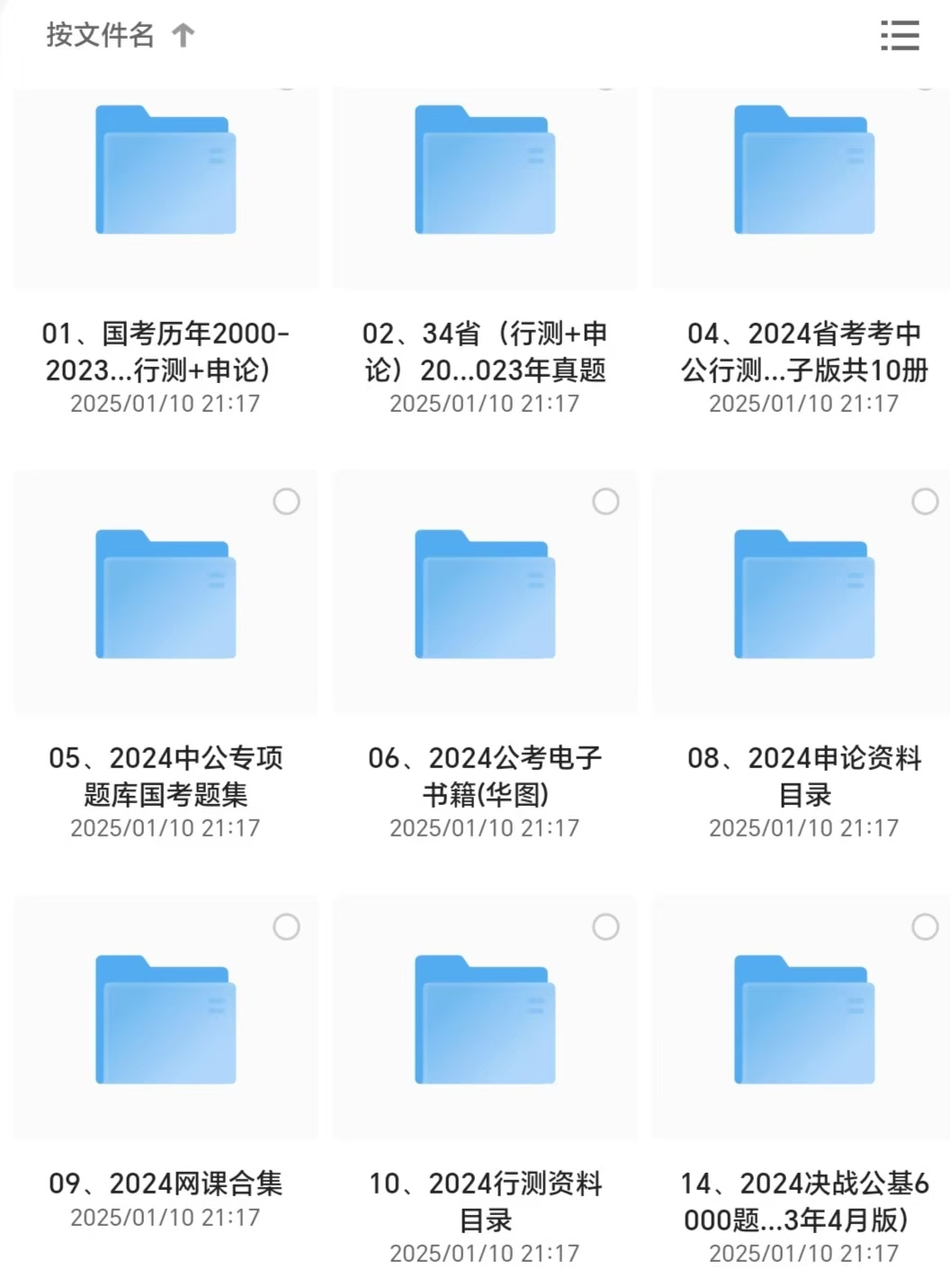Viewport: 950px width, 1288px height.
Task: Mark 14、2024决战公基6000题 folder as selected
Action: (925, 927)
